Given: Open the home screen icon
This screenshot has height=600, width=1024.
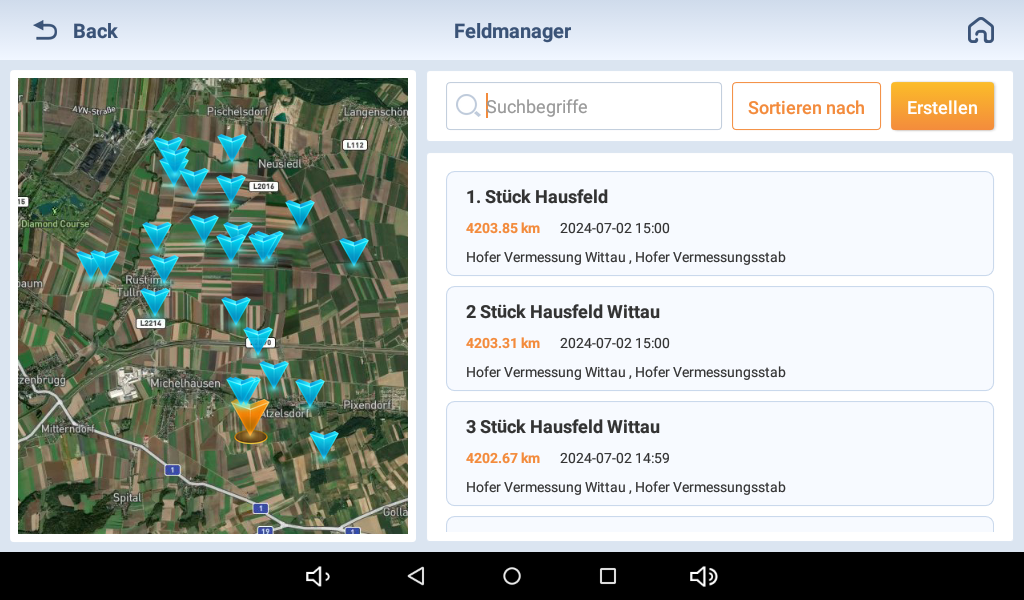Looking at the screenshot, I should (x=980, y=31).
